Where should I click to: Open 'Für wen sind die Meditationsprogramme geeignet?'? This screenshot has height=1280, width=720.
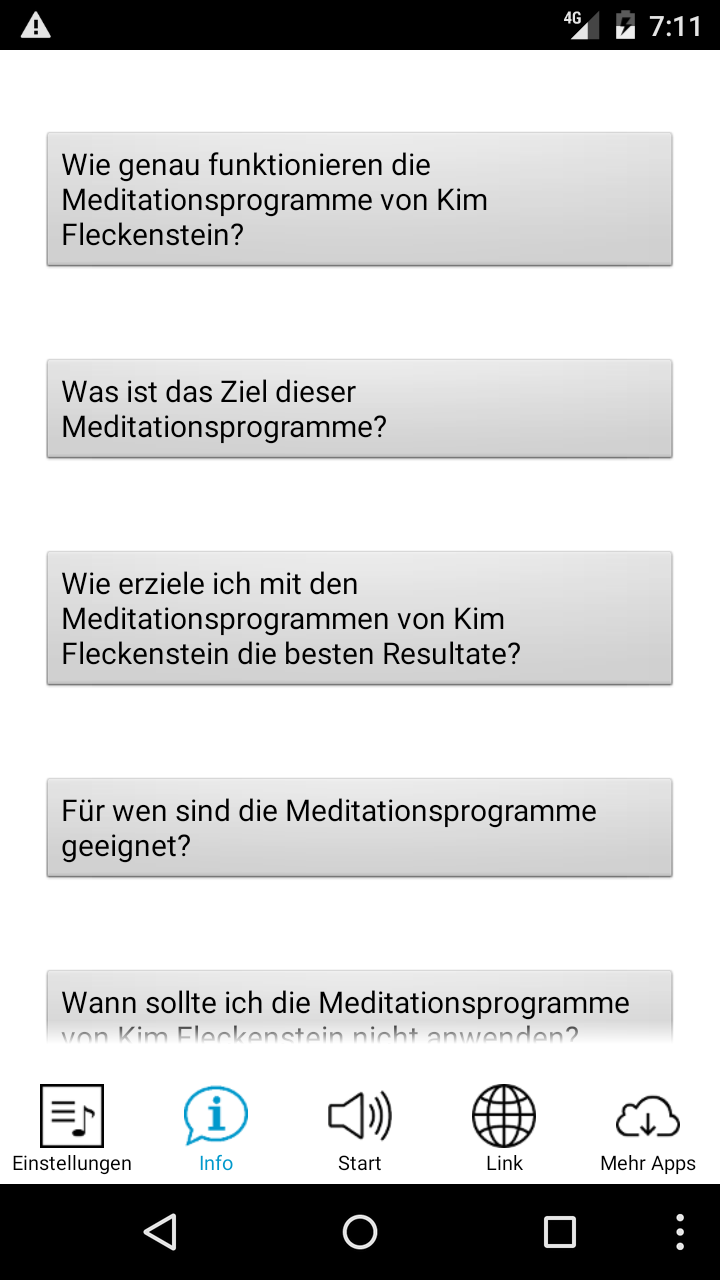point(359,828)
